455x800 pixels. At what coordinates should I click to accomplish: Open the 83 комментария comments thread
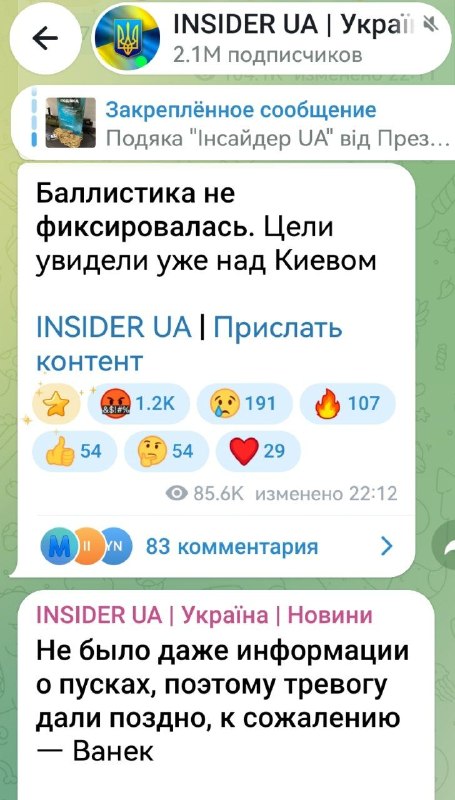click(x=218, y=547)
